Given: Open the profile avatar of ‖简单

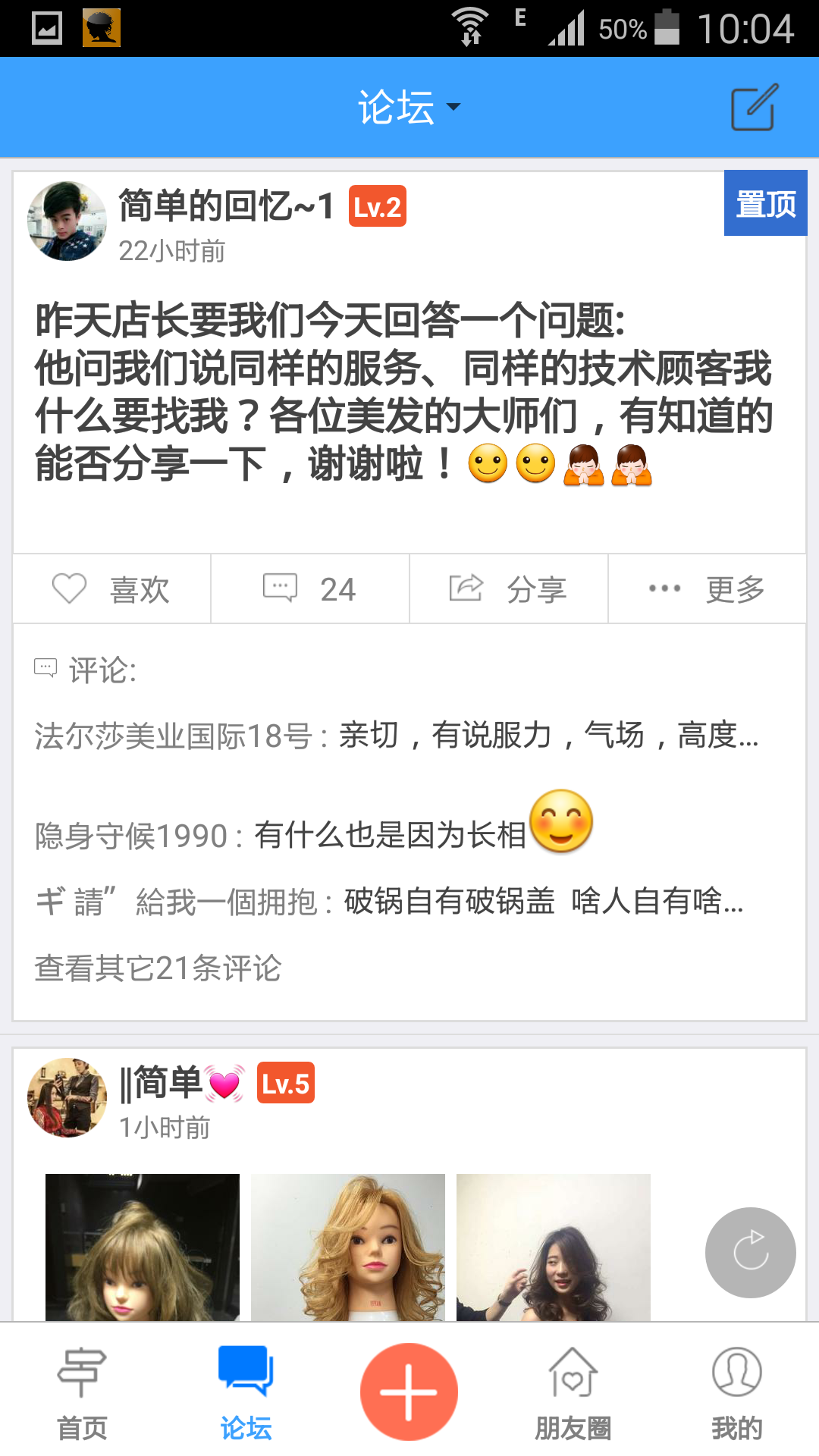Looking at the screenshot, I should [x=67, y=1097].
